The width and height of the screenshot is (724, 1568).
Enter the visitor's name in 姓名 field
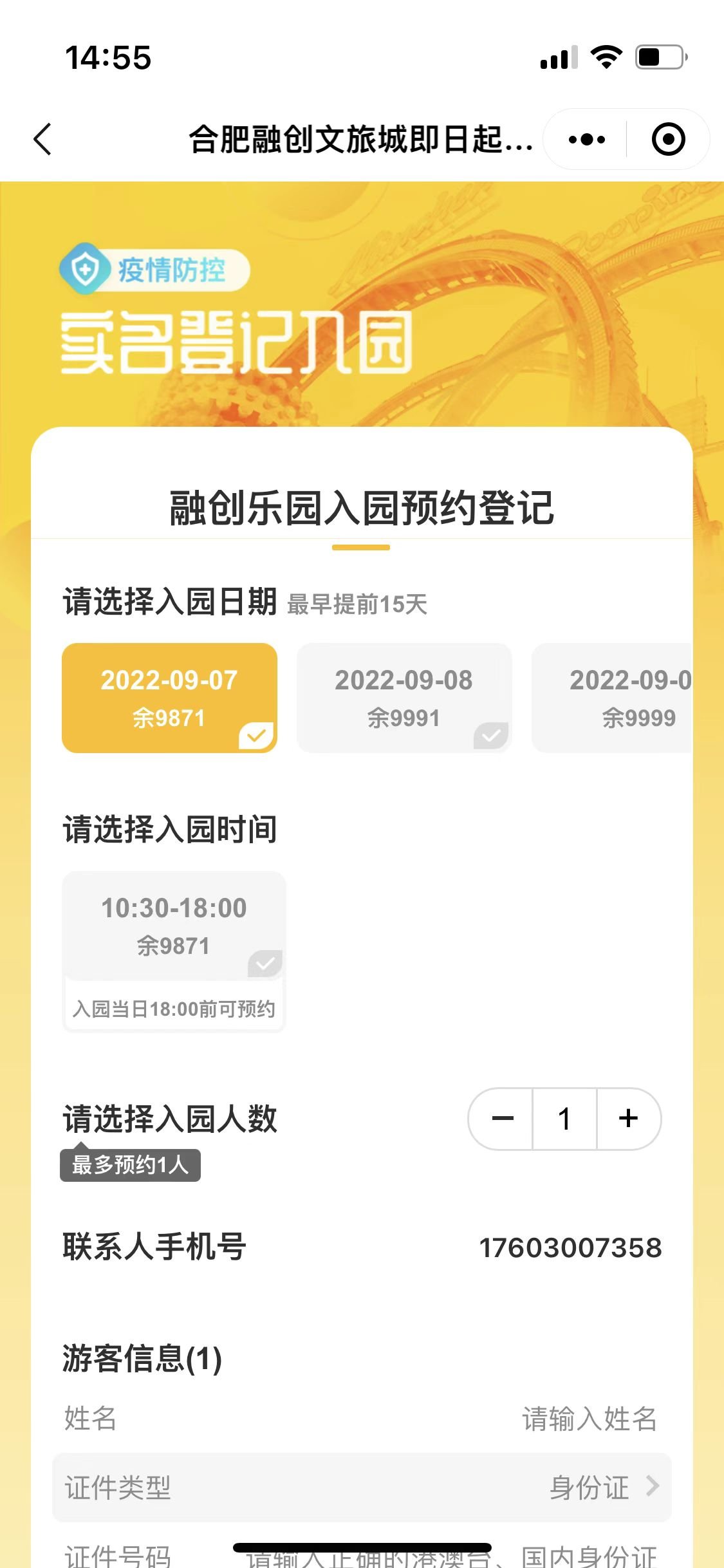[588, 1419]
